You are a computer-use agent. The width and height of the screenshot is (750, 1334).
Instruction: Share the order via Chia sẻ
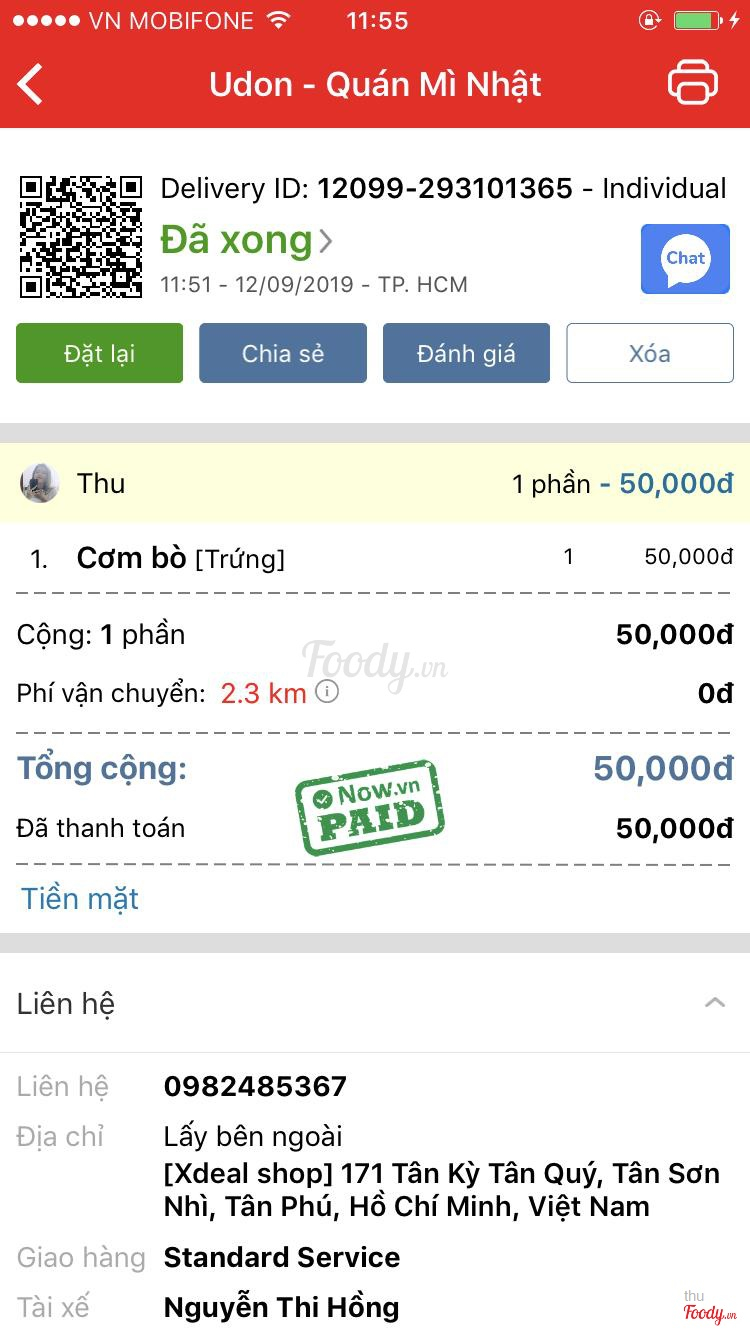283,353
